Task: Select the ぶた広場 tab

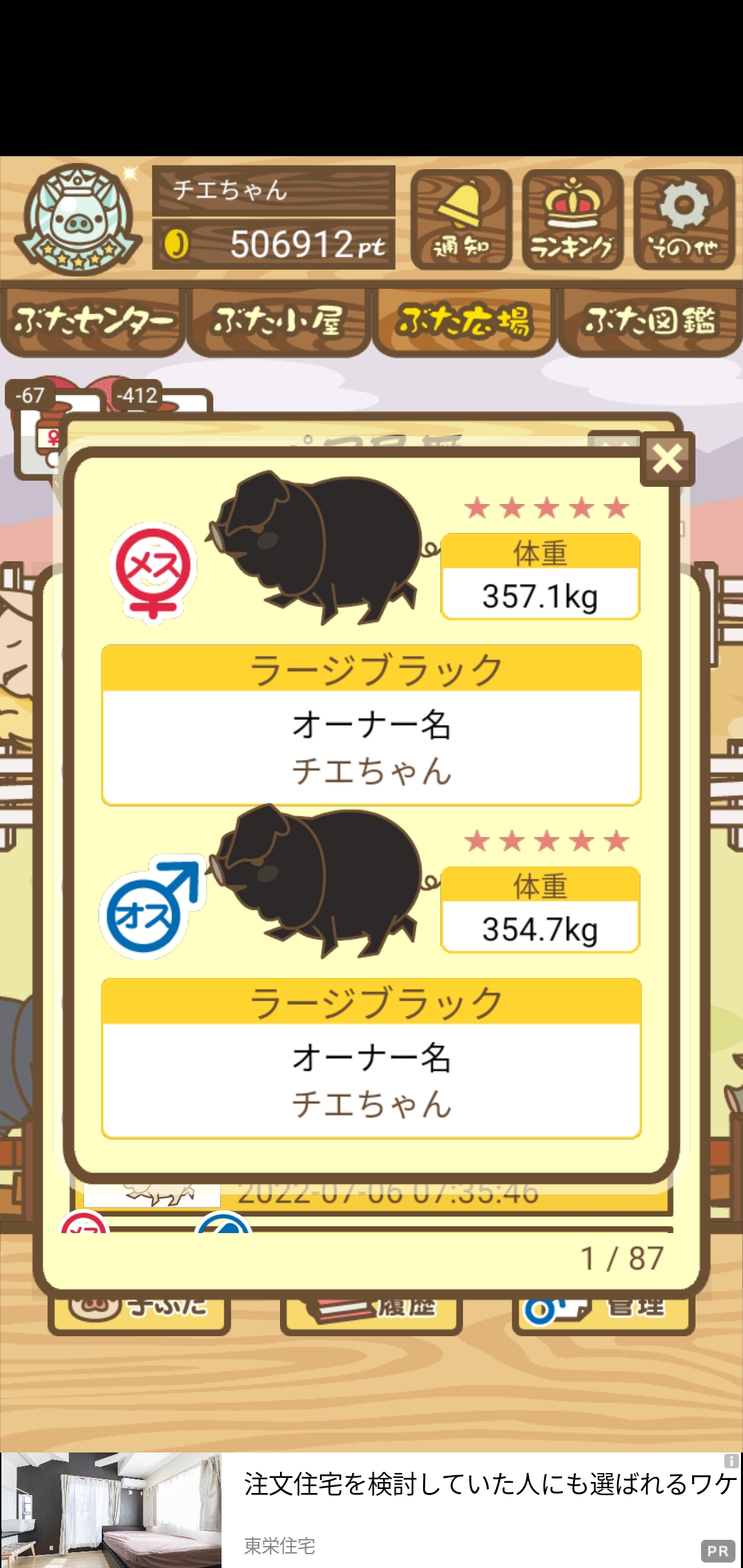Action: coord(464,322)
